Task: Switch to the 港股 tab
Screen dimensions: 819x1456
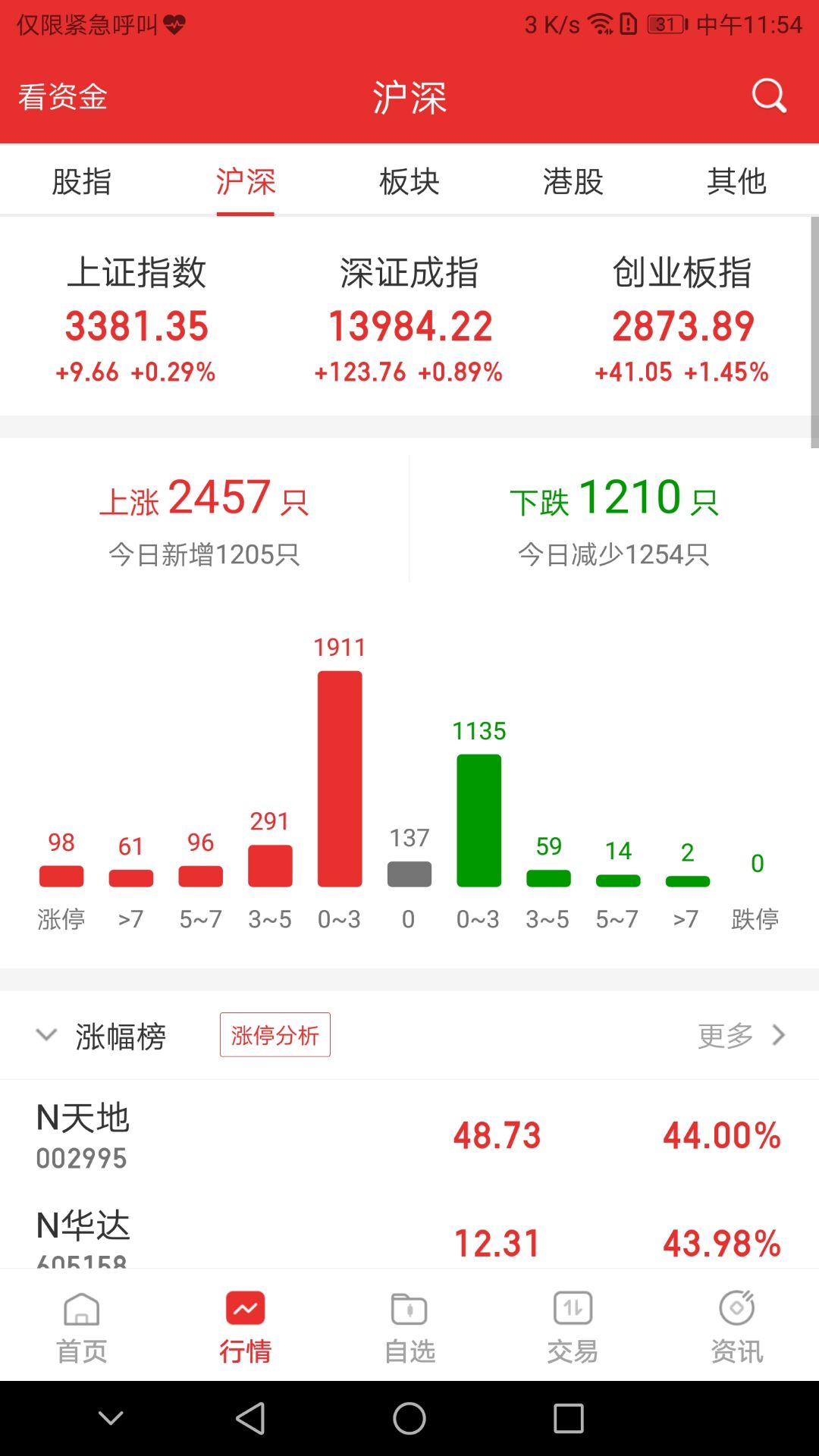Action: pos(573,182)
